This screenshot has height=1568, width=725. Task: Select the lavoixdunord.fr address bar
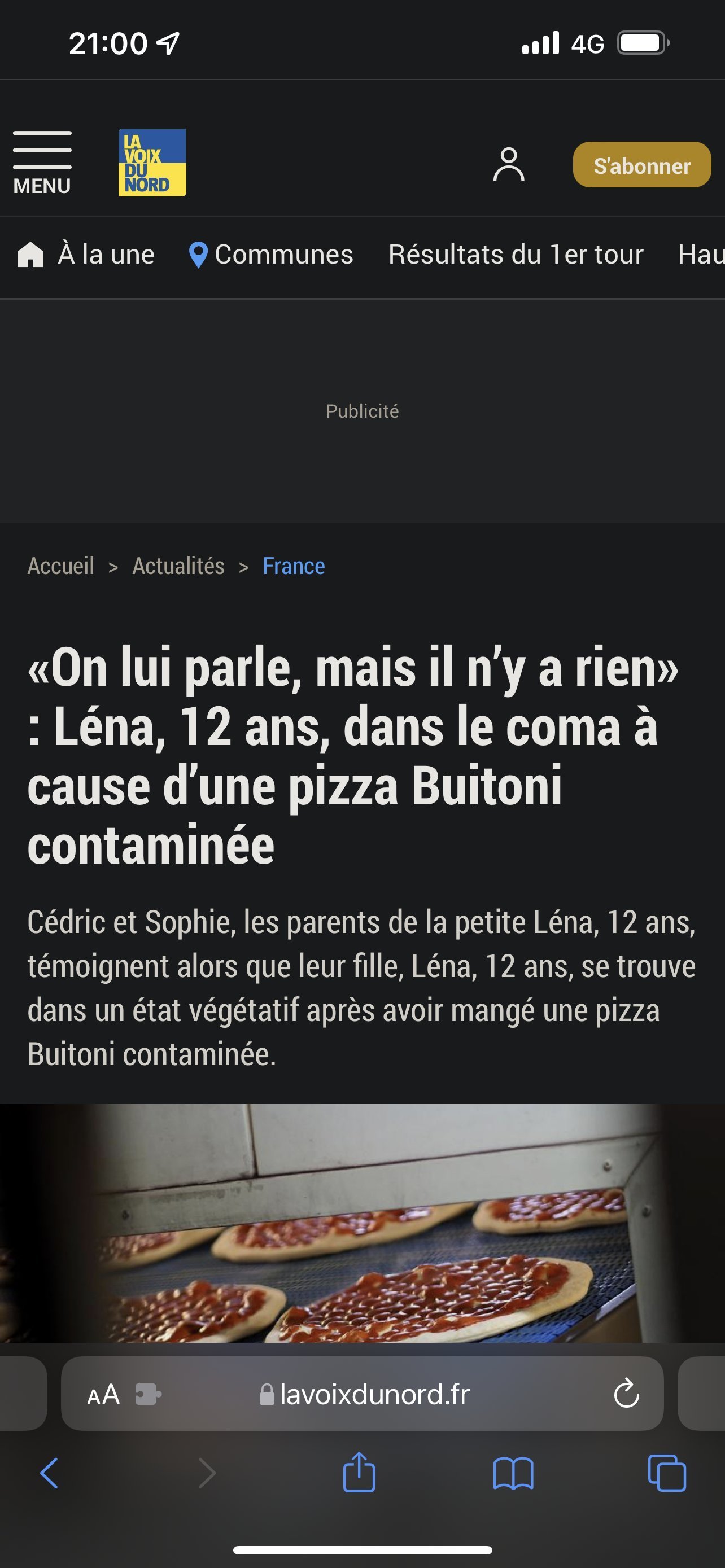pyautogui.click(x=365, y=1394)
